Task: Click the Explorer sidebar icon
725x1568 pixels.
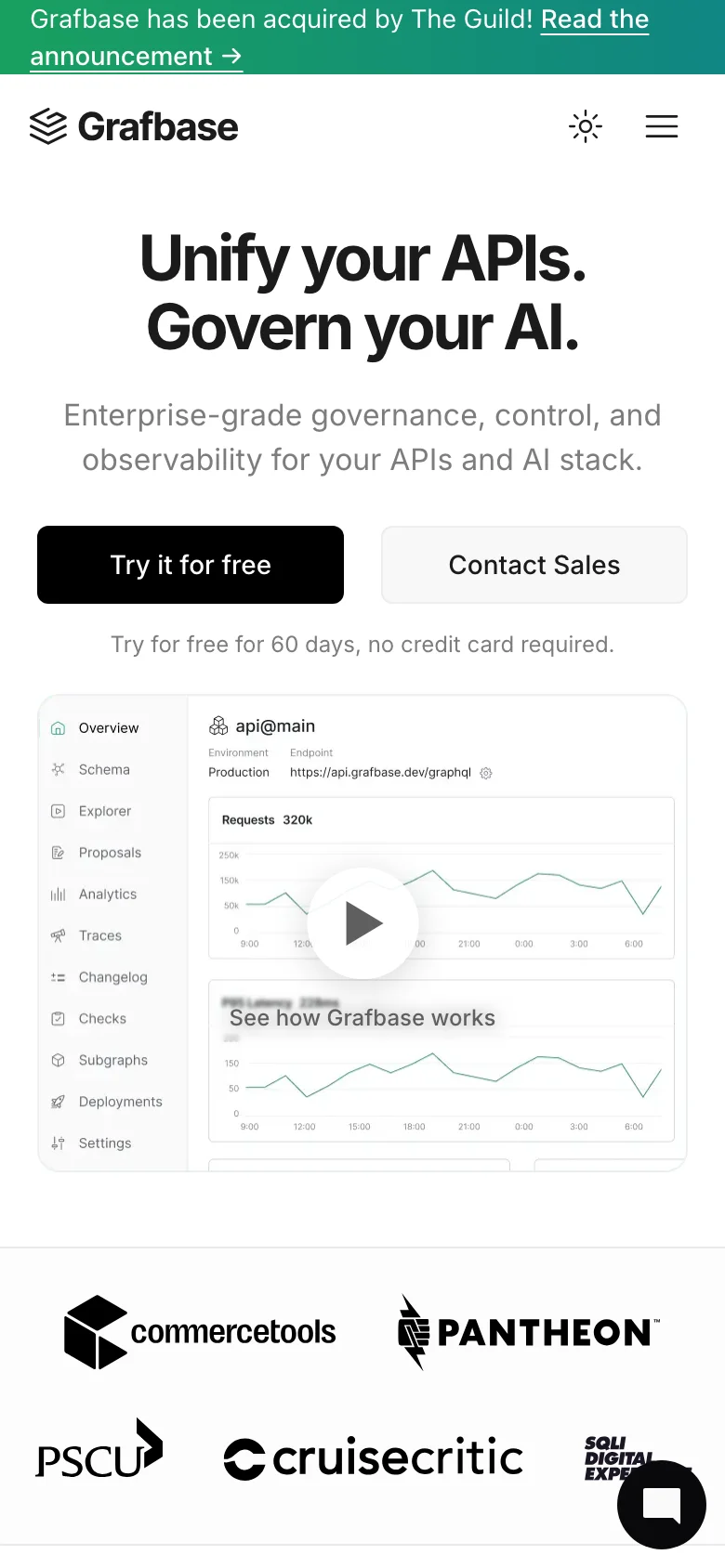Action: coord(58,811)
